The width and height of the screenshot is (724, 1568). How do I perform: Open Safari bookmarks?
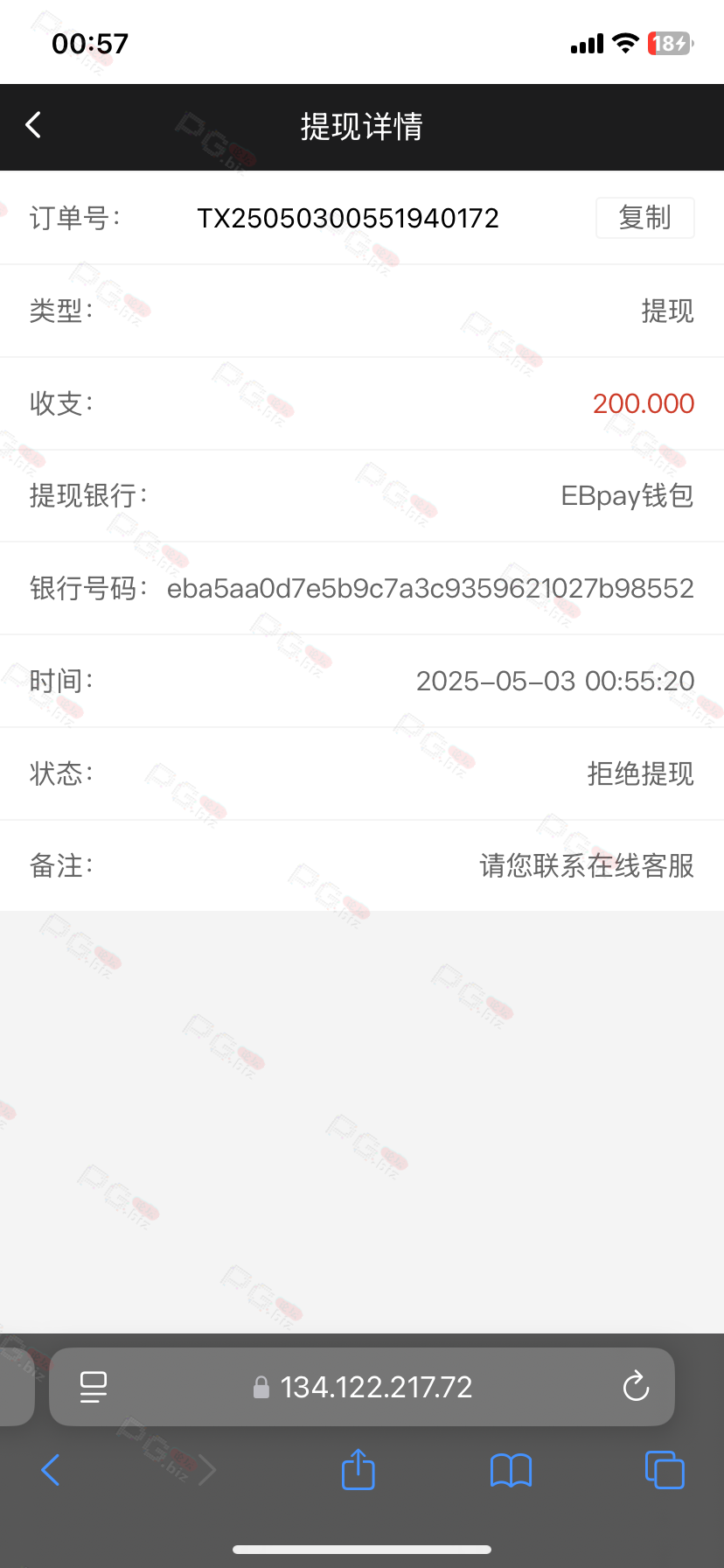point(512,1471)
